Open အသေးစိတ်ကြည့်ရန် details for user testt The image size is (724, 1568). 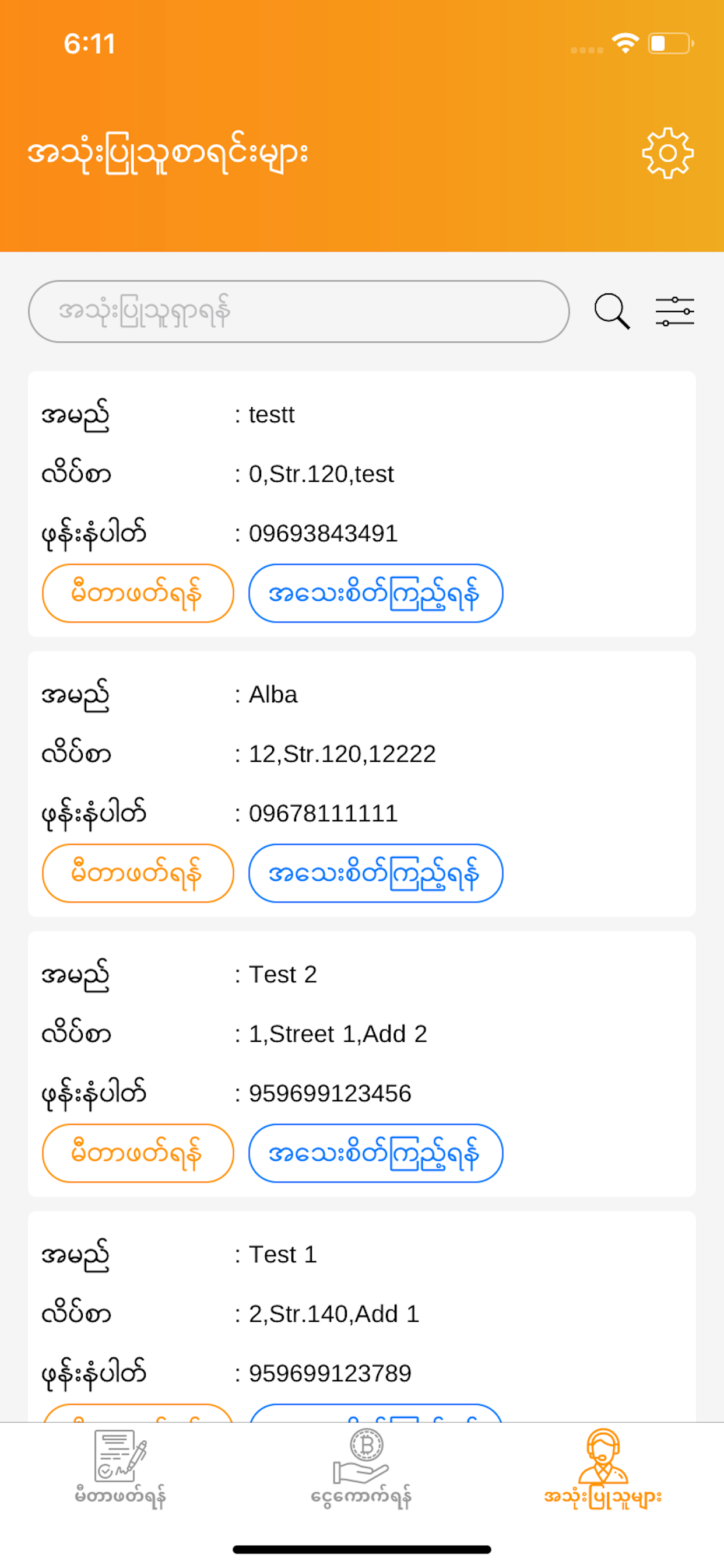click(375, 593)
